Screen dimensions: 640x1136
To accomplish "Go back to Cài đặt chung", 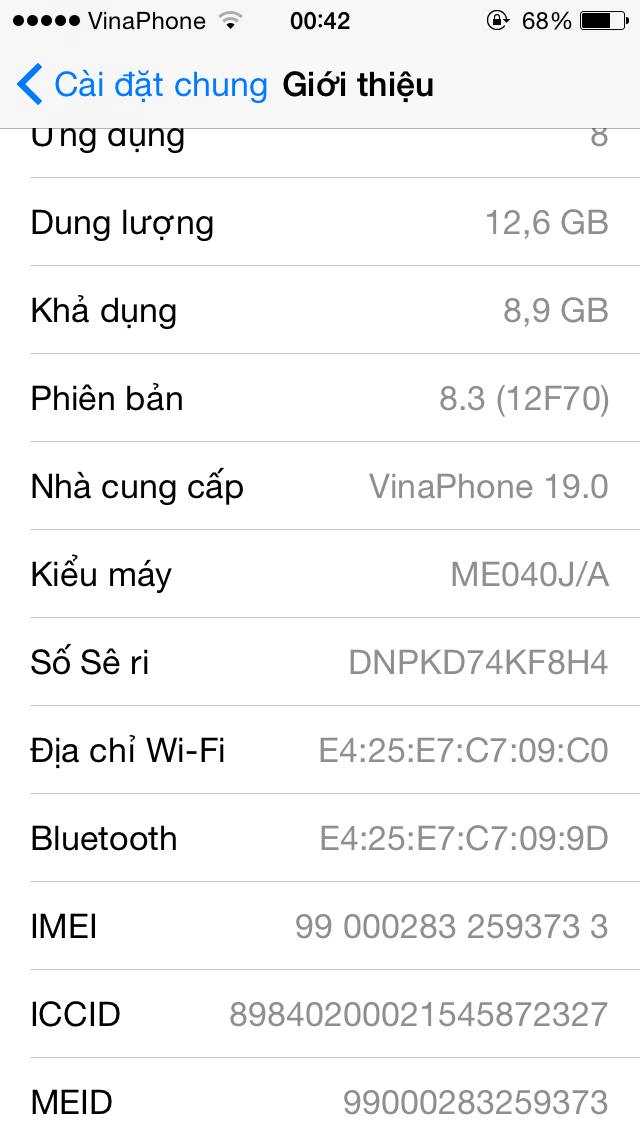I will pos(142,85).
